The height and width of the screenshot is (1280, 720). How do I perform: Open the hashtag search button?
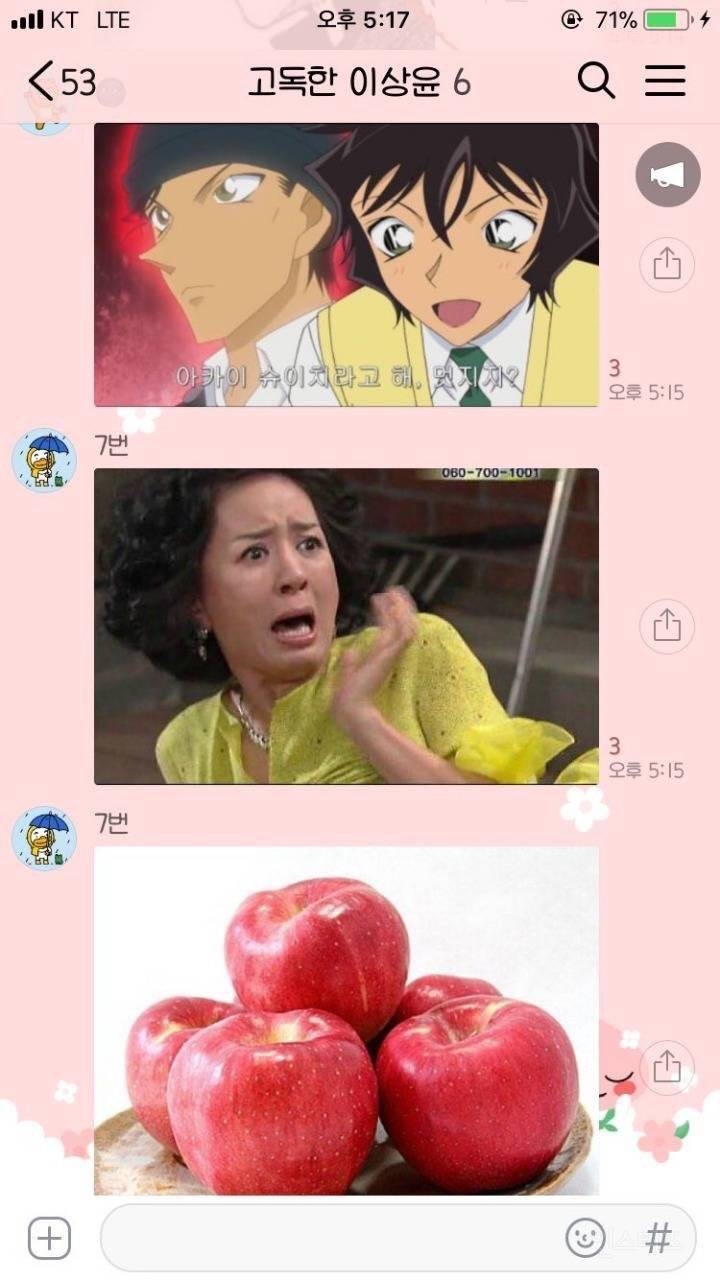(x=658, y=1238)
